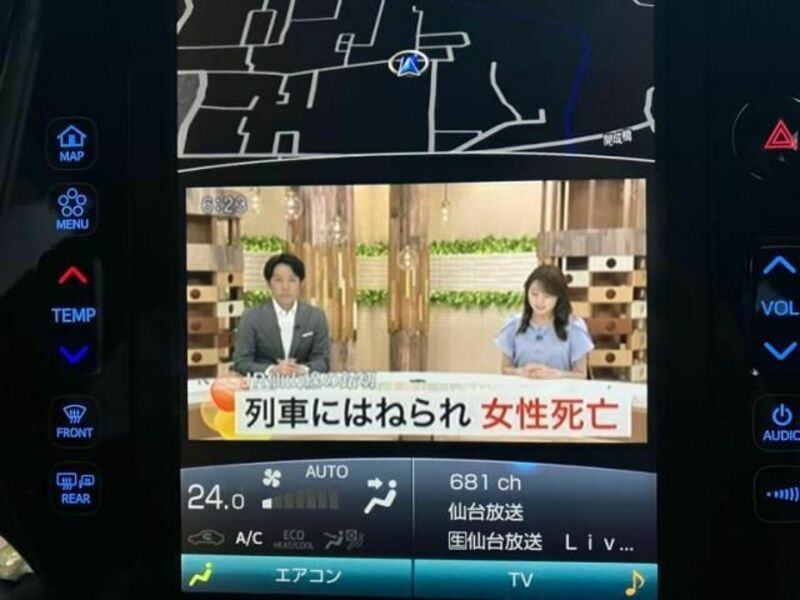Tap the current position marker on map
800x600 pixels.
click(408, 65)
